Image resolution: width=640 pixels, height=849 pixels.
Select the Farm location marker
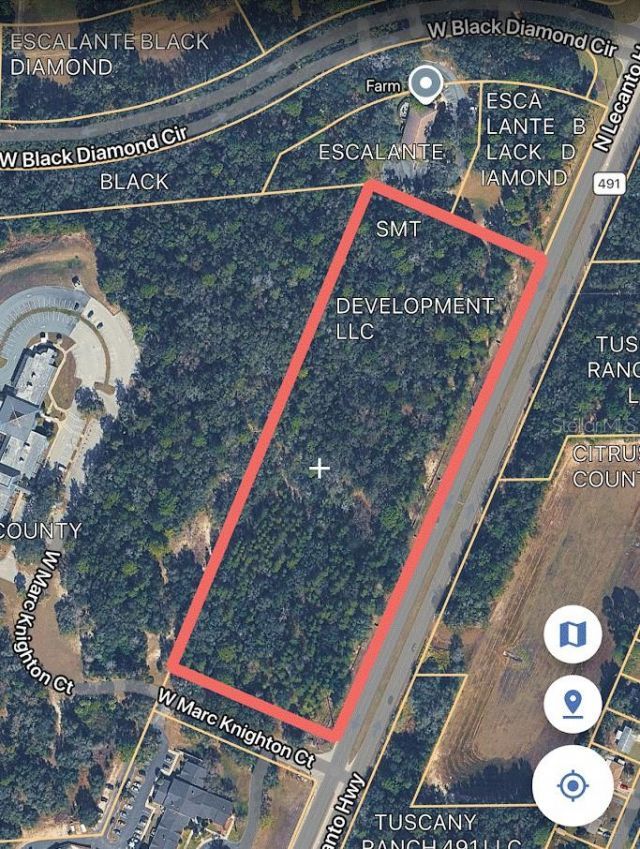[x=427, y=84]
